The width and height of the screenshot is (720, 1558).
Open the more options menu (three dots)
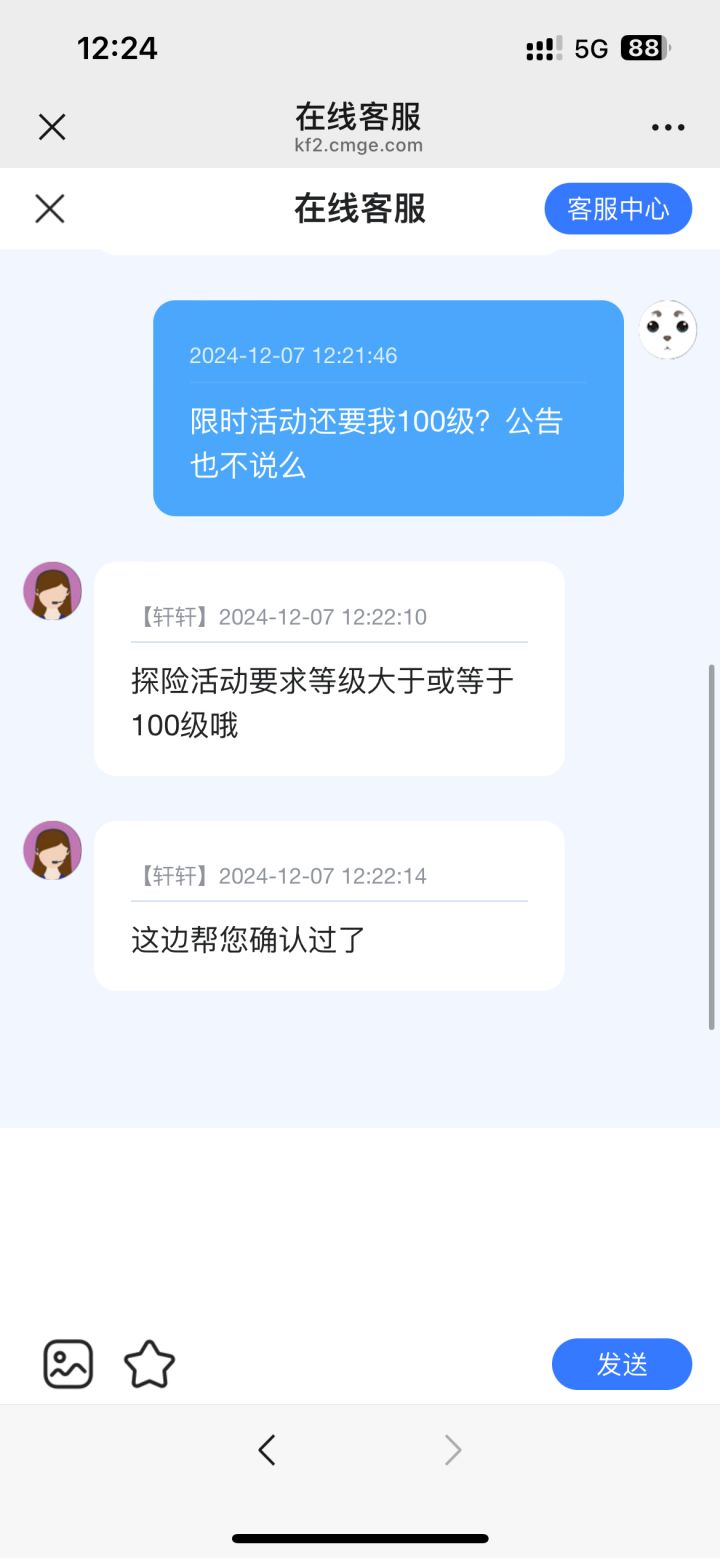tap(666, 127)
